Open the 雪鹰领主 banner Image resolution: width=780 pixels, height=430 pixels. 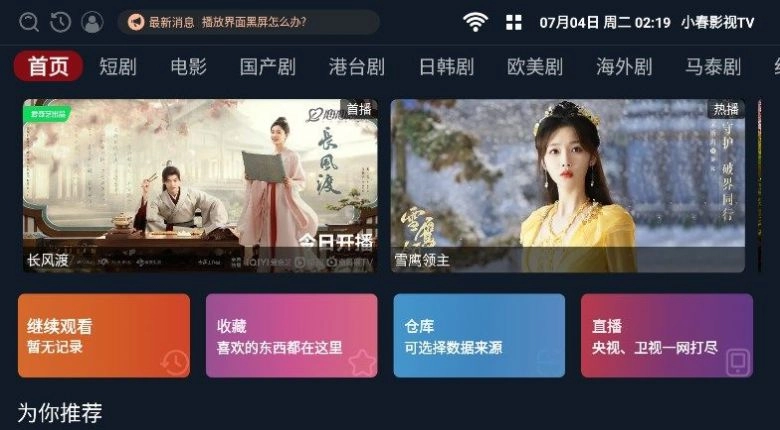567,185
